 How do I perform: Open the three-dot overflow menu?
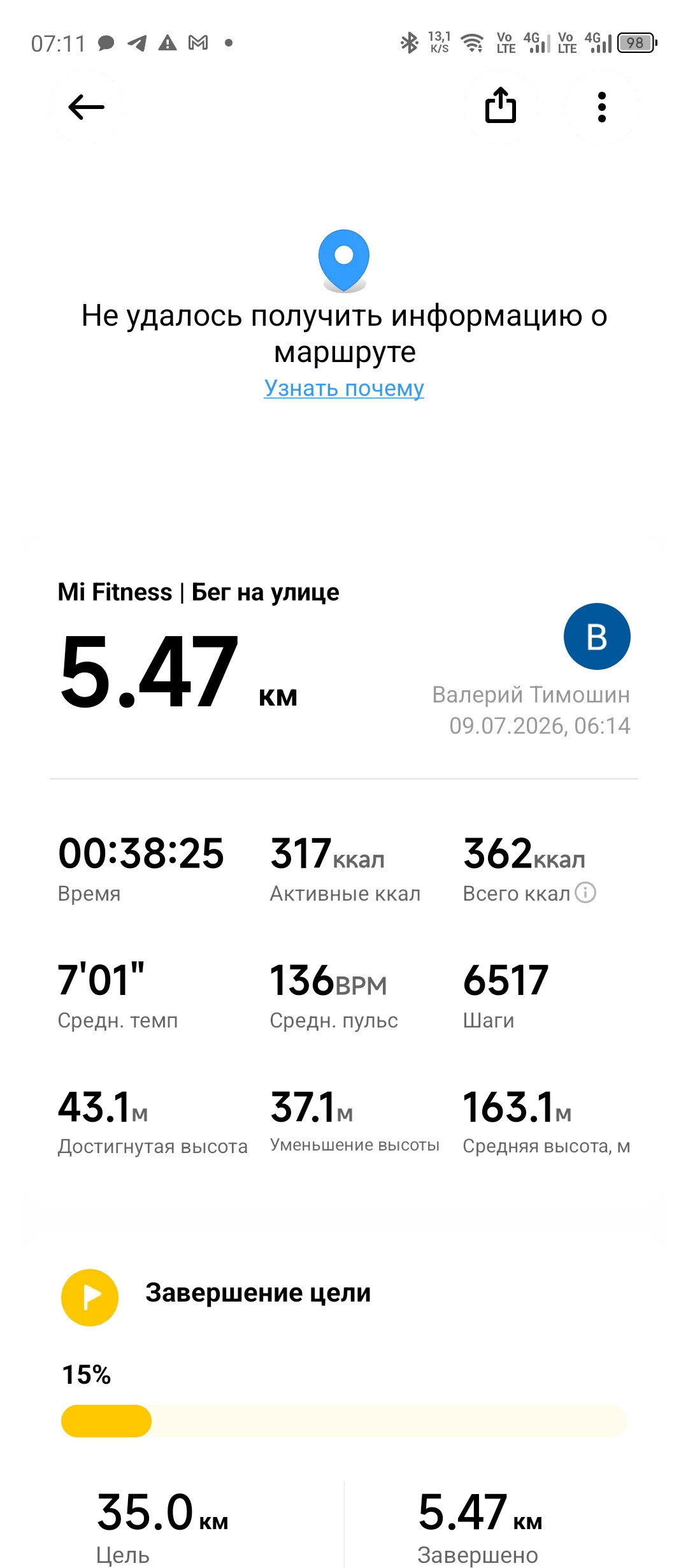tap(602, 107)
